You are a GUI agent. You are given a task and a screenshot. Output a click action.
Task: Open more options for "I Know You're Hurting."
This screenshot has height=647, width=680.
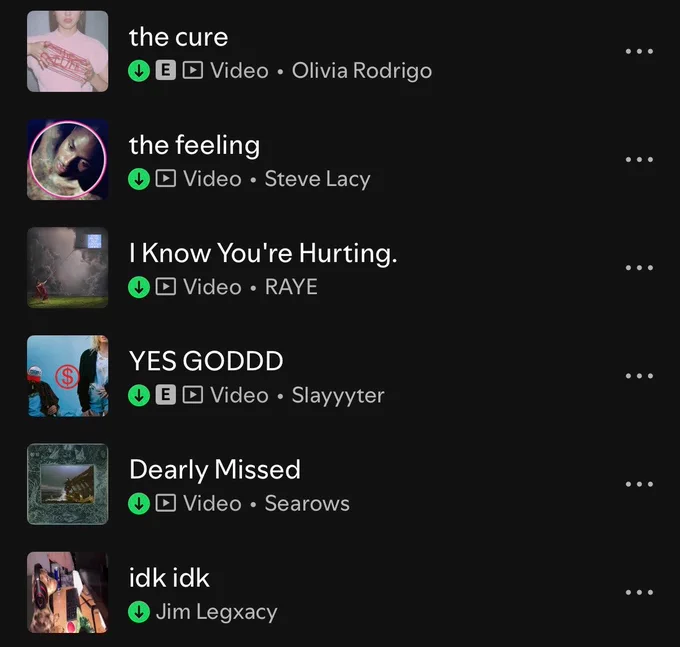[639, 268]
